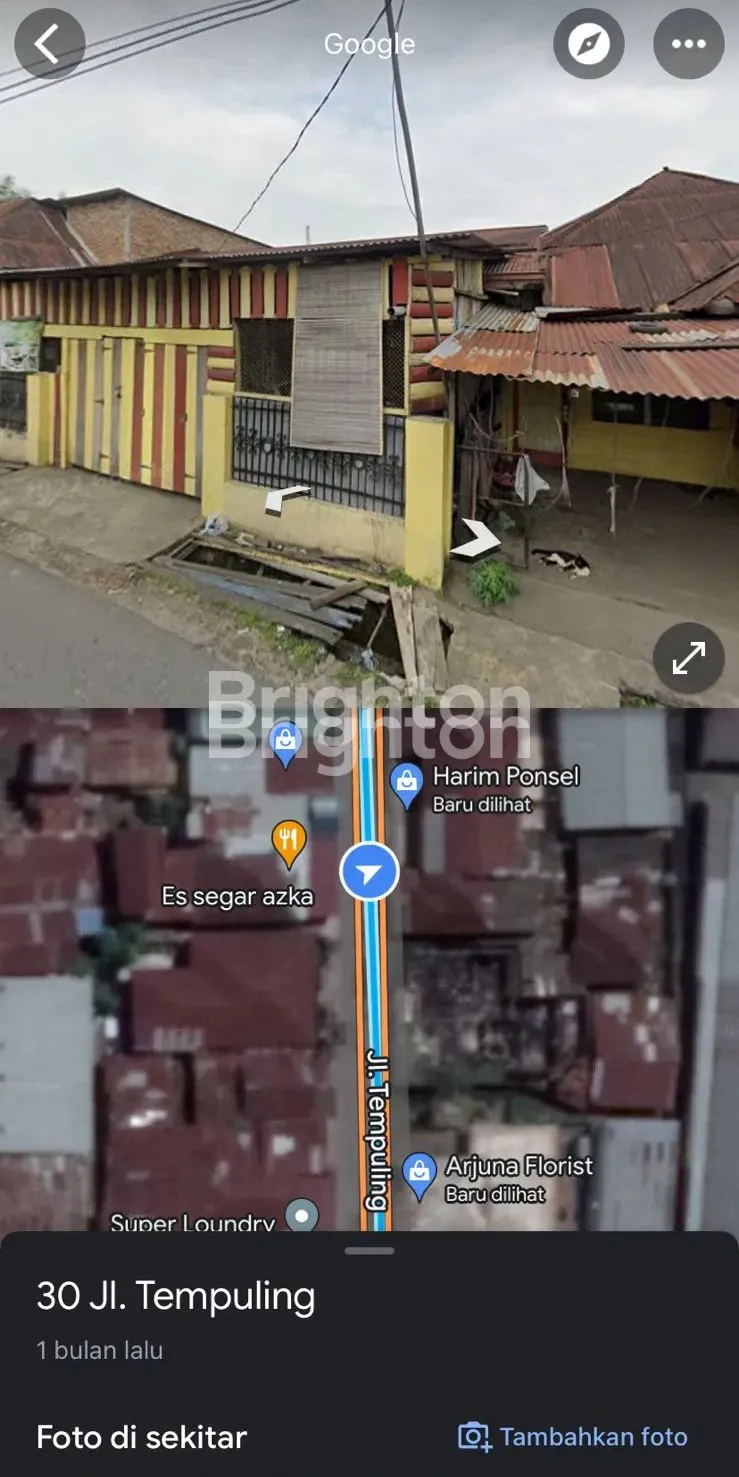Go back from Street View
The width and height of the screenshot is (739, 1477).
[49, 44]
